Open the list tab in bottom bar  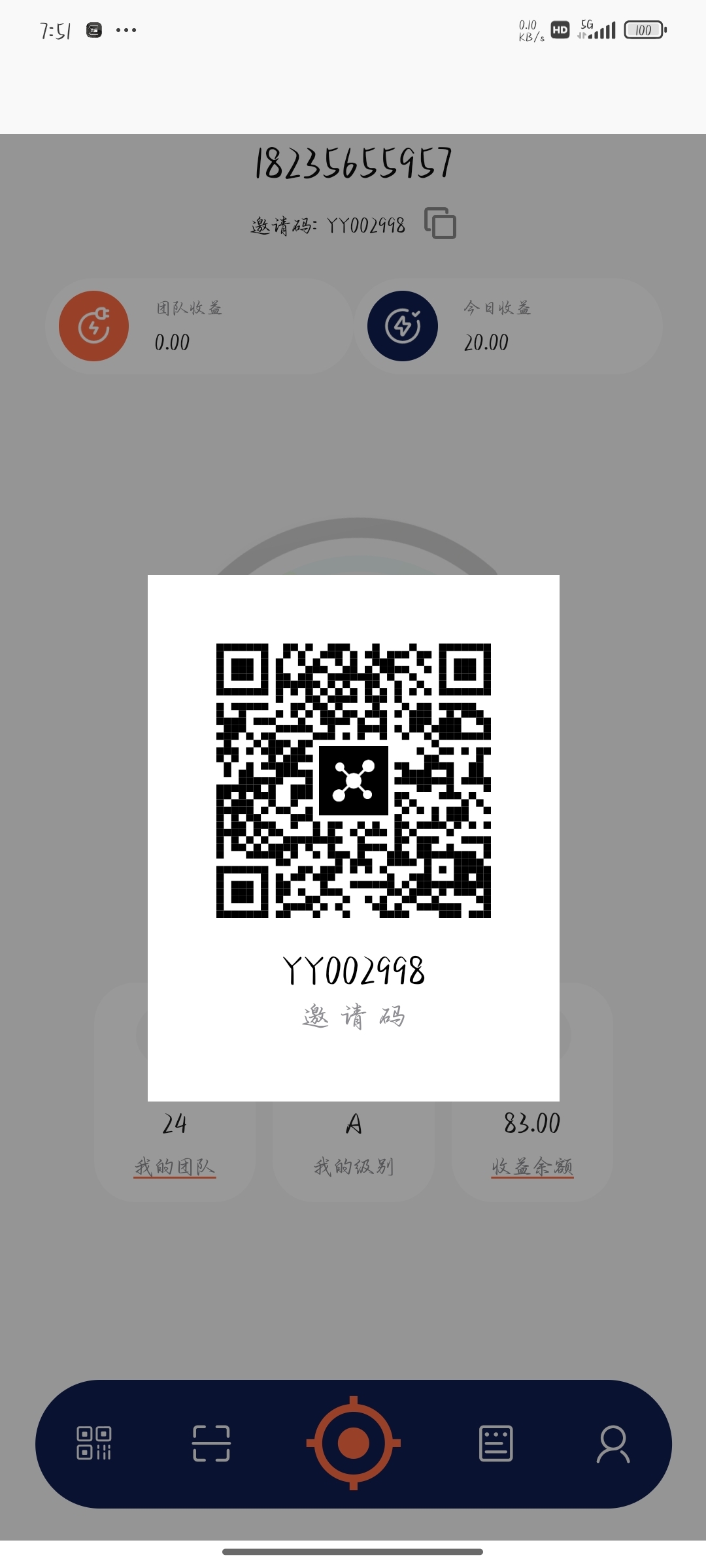pos(496,1443)
